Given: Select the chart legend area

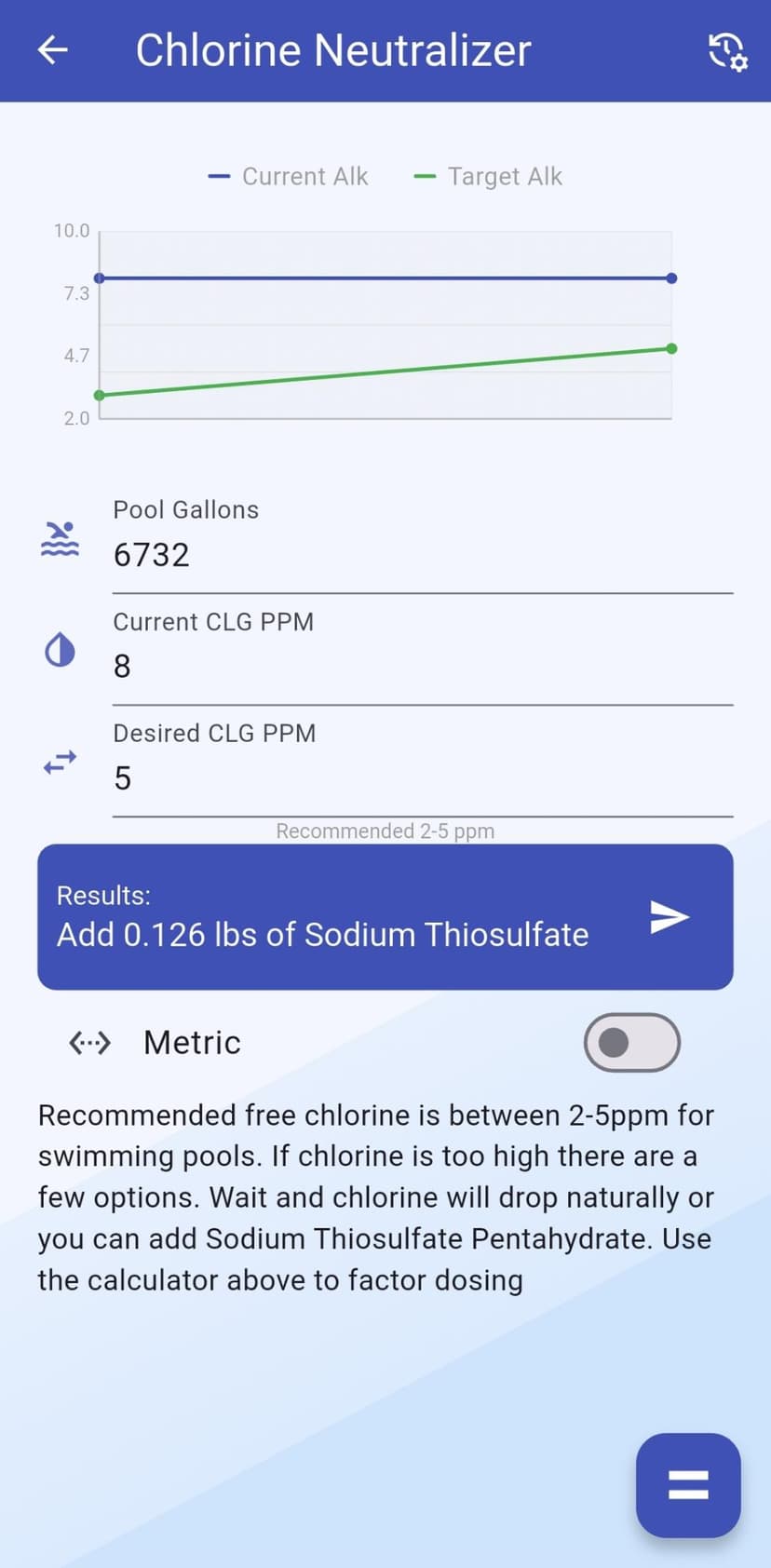Looking at the screenshot, I should tap(385, 176).
